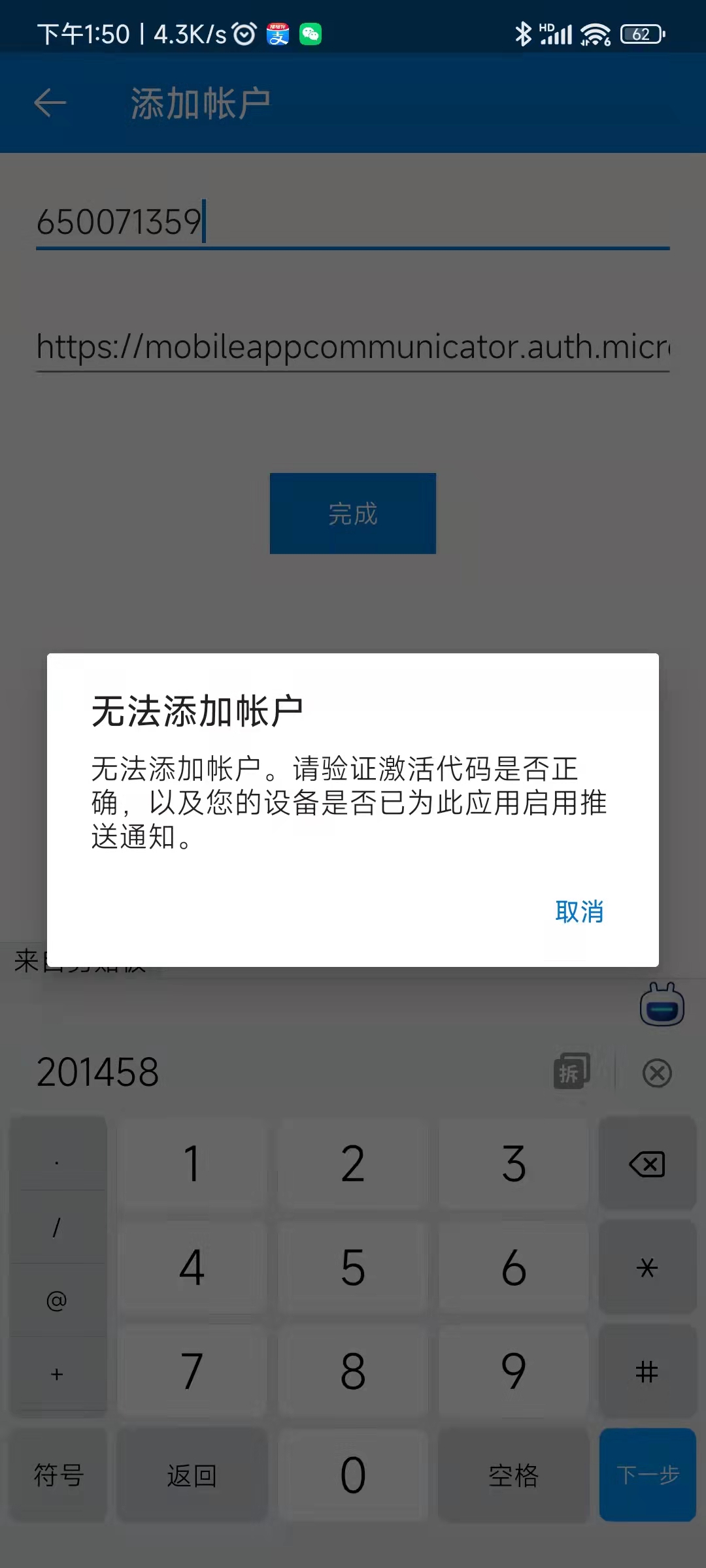This screenshot has width=706, height=1568.
Task: Type digit 0 on the keypad
Action: [352, 1475]
